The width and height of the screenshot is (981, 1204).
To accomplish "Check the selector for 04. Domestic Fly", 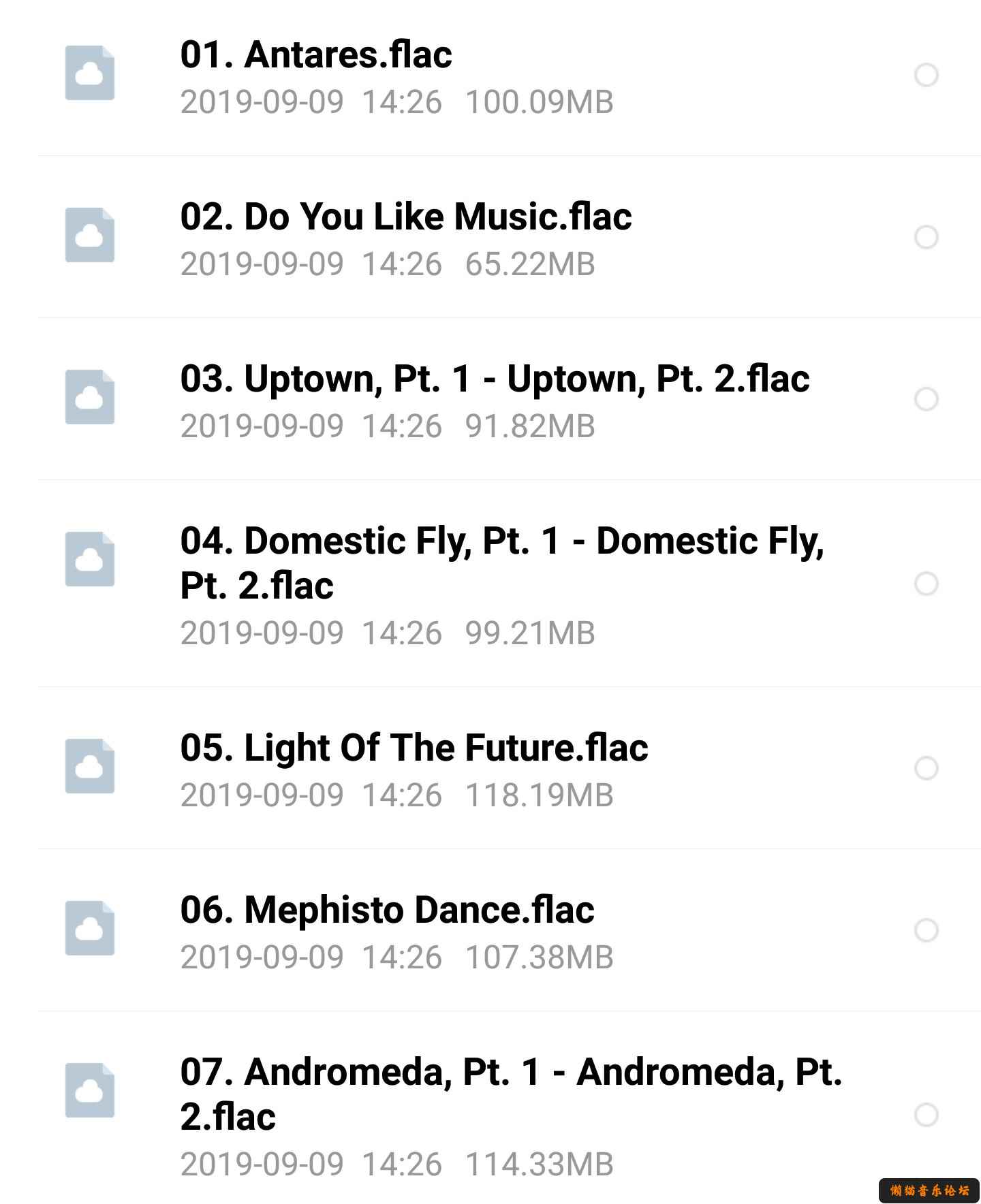I will point(926,584).
